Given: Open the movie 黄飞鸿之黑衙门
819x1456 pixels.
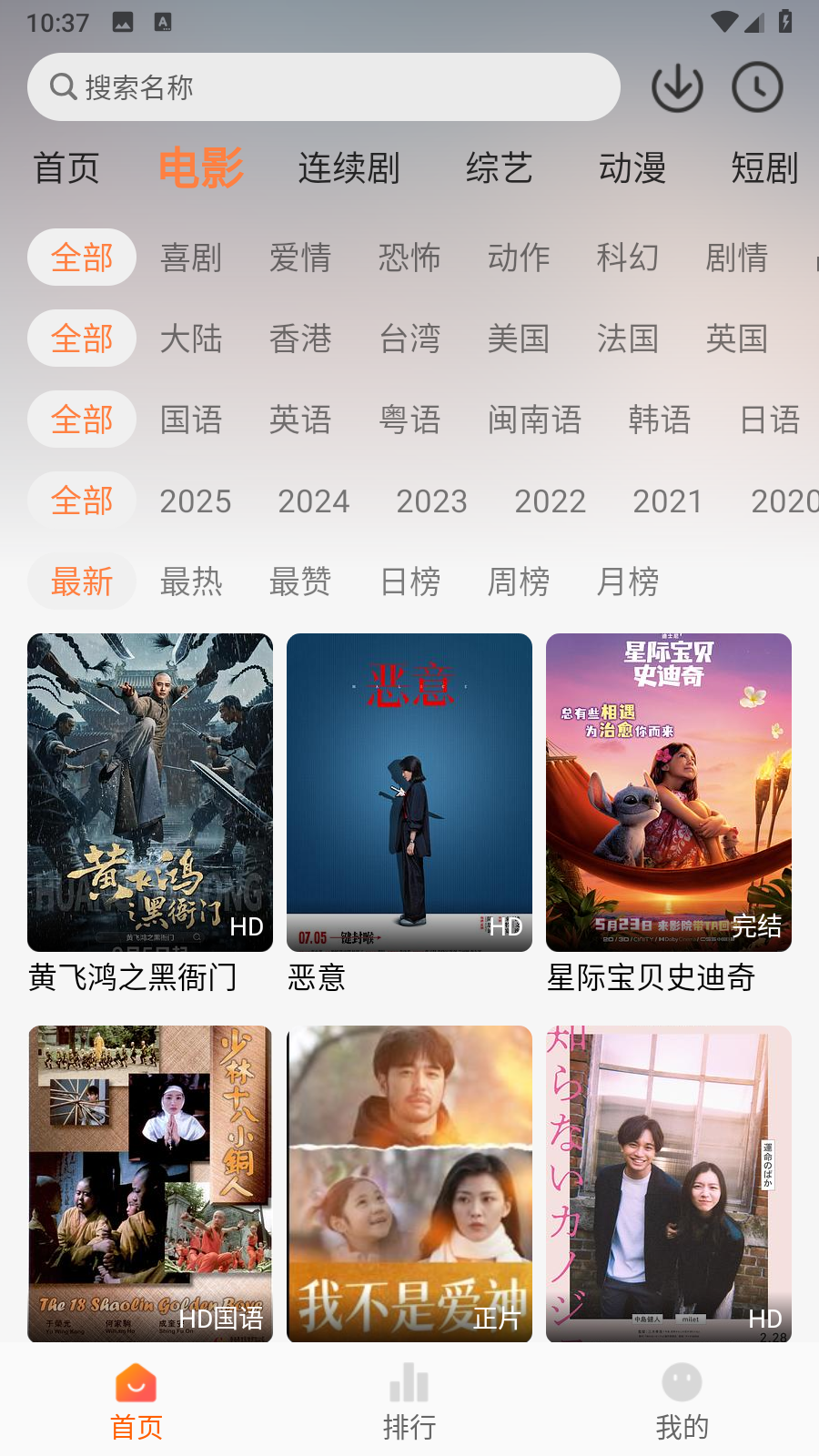Looking at the screenshot, I should [x=150, y=793].
